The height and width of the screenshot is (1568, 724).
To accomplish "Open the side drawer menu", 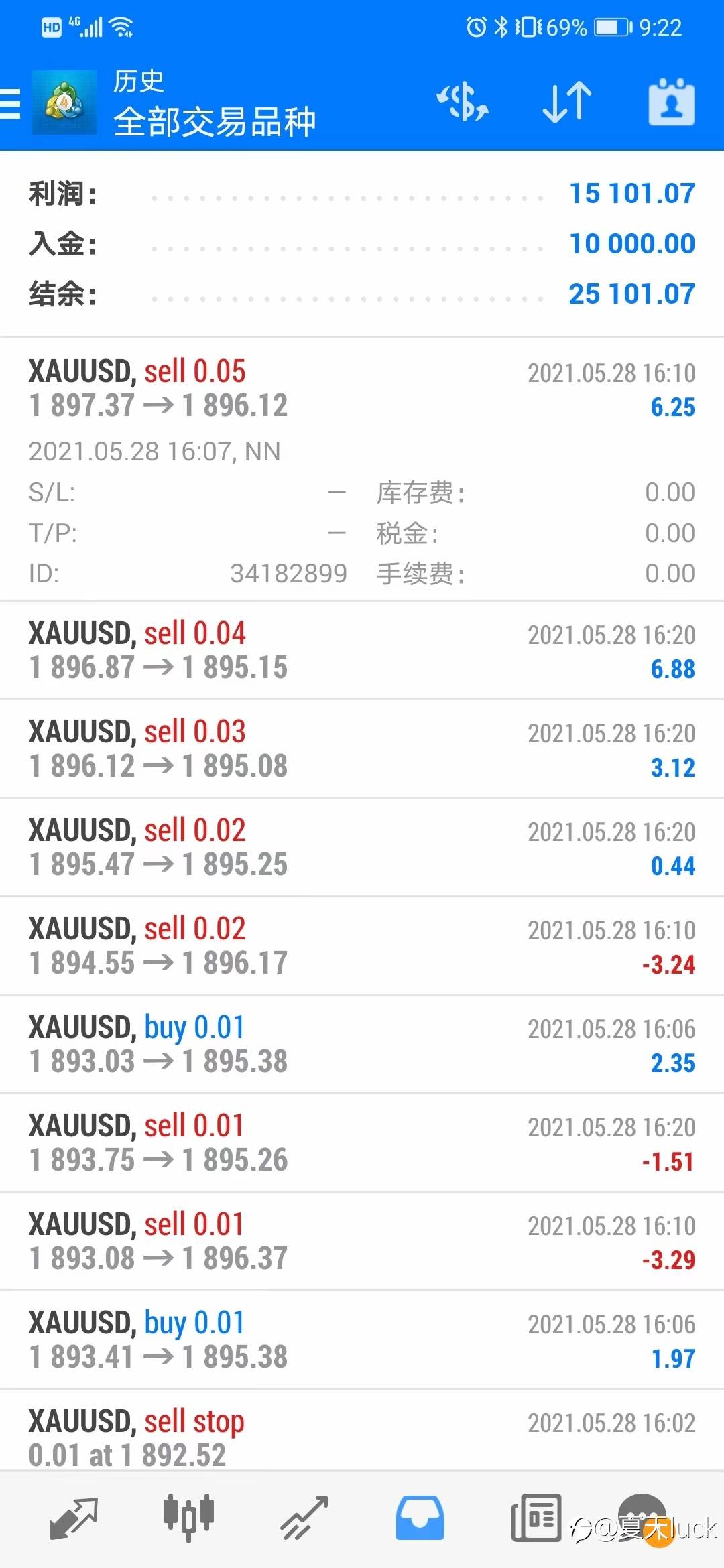I will (x=12, y=104).
